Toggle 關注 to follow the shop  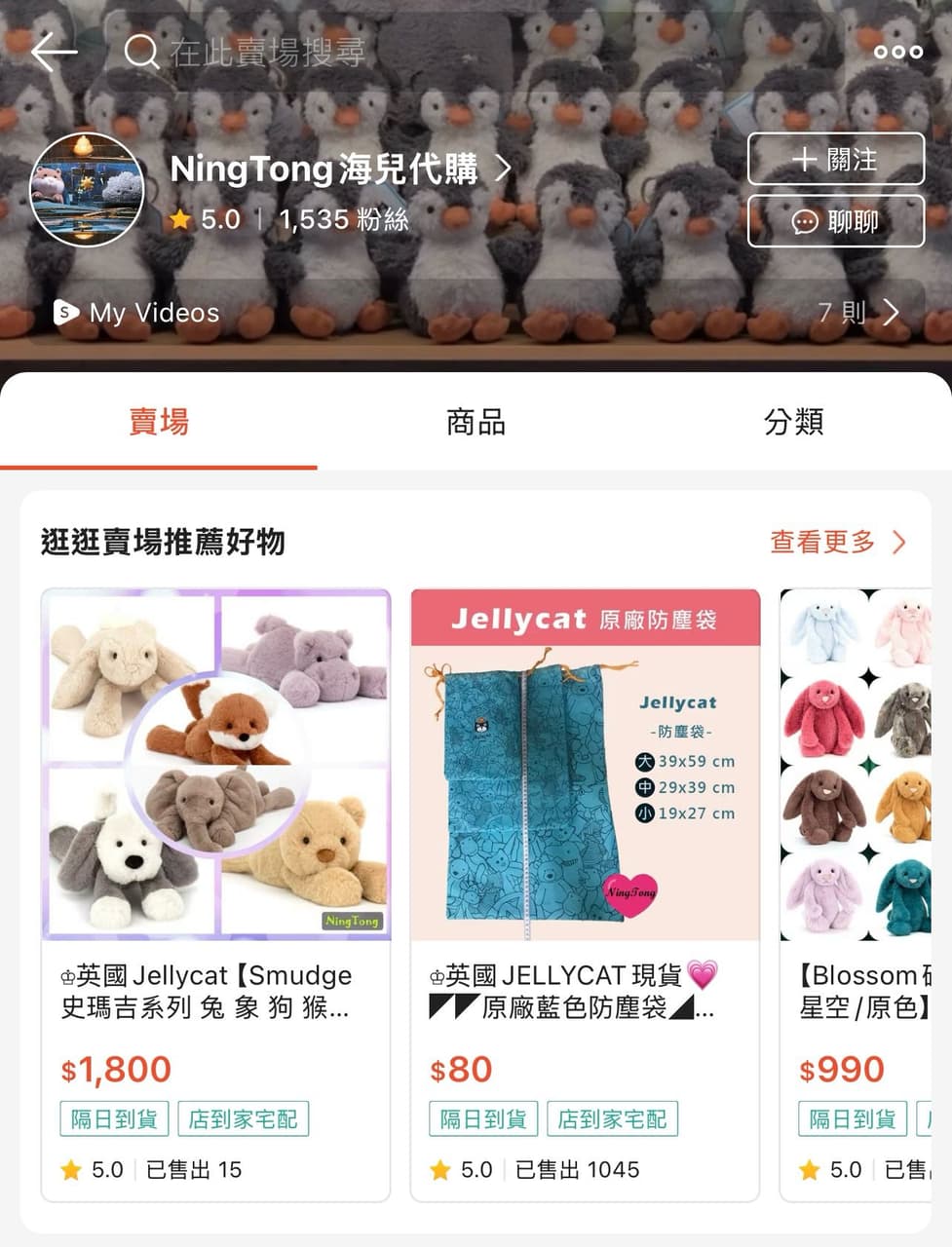tap(835, 161)
